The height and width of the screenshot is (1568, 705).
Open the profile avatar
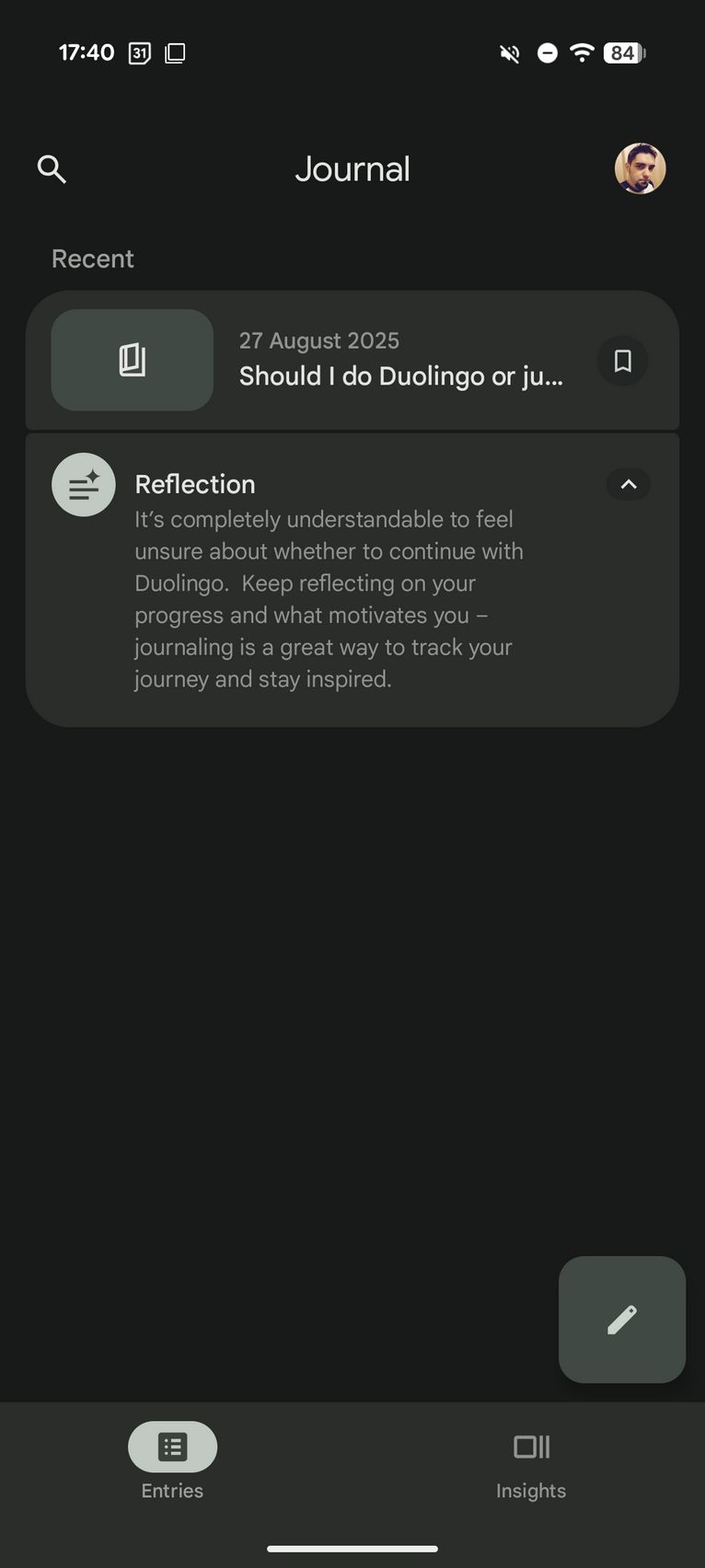(x=640, y=168)
